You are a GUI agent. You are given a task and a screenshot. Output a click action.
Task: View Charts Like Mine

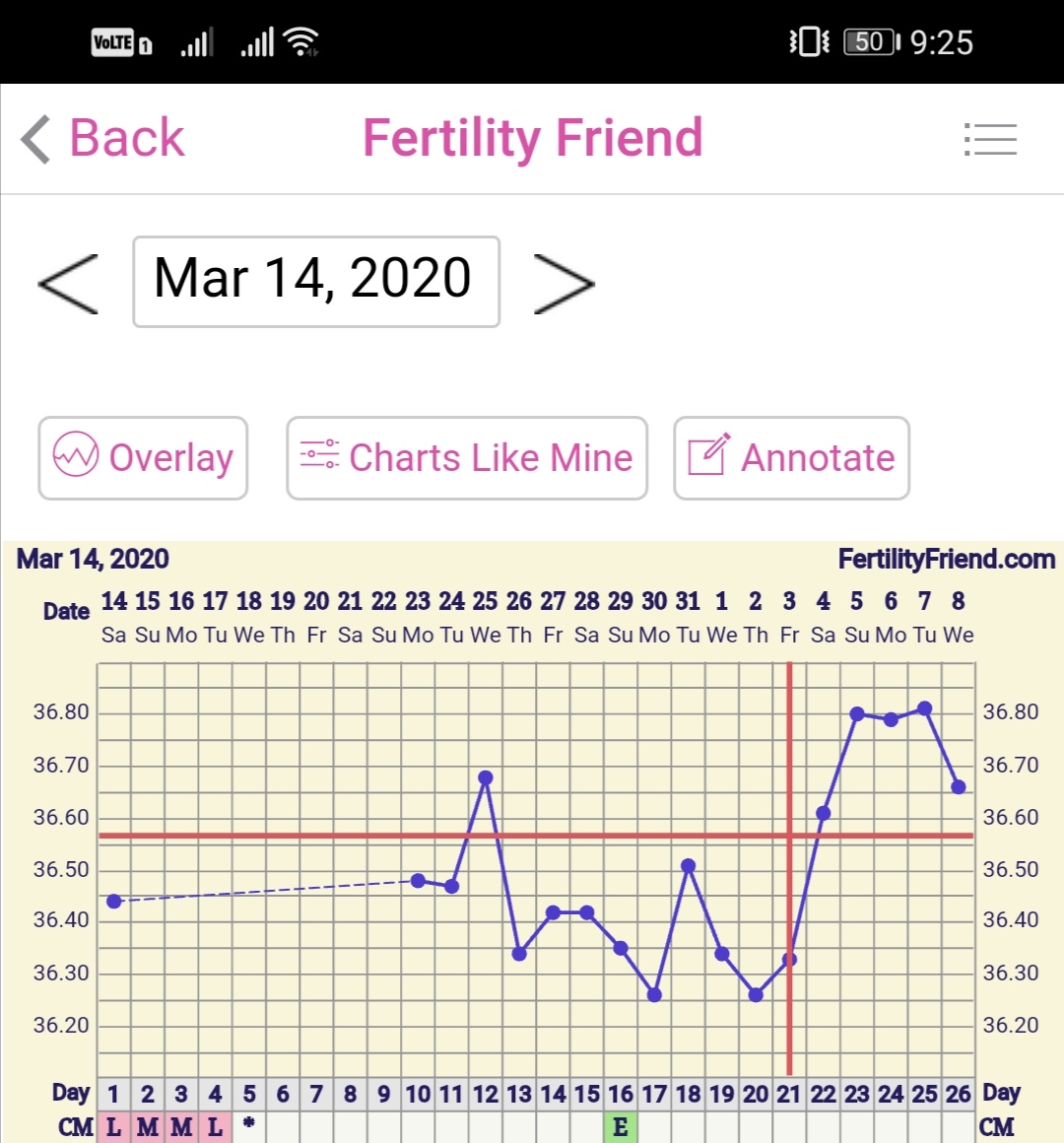pos(466,458)
